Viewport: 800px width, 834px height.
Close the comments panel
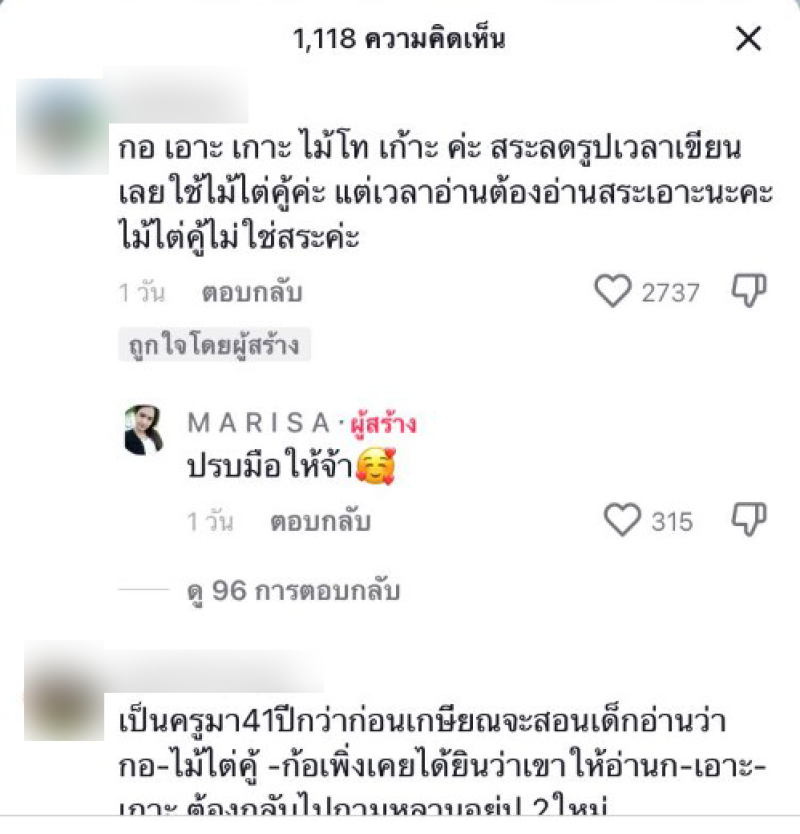pos(748,39)
